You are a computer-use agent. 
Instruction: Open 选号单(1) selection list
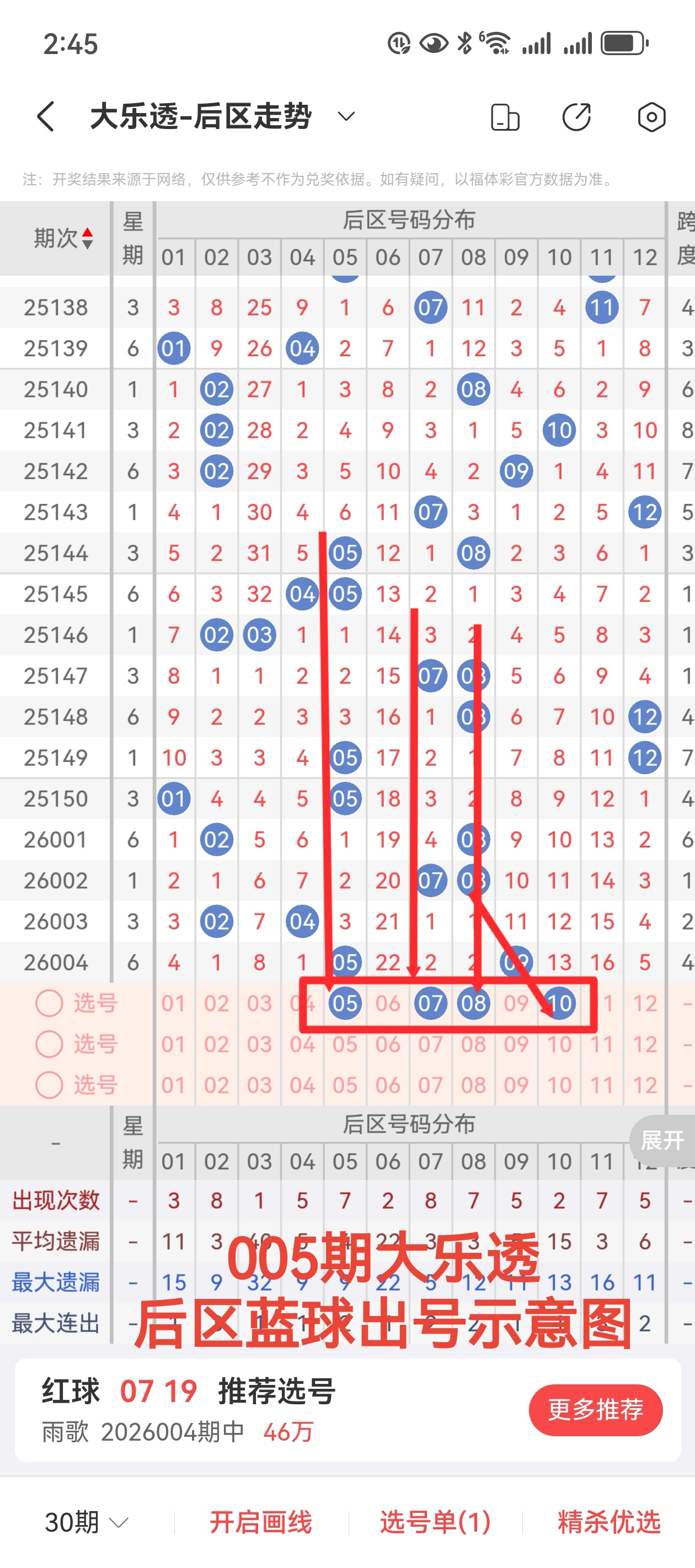(x=435, y=1523)
